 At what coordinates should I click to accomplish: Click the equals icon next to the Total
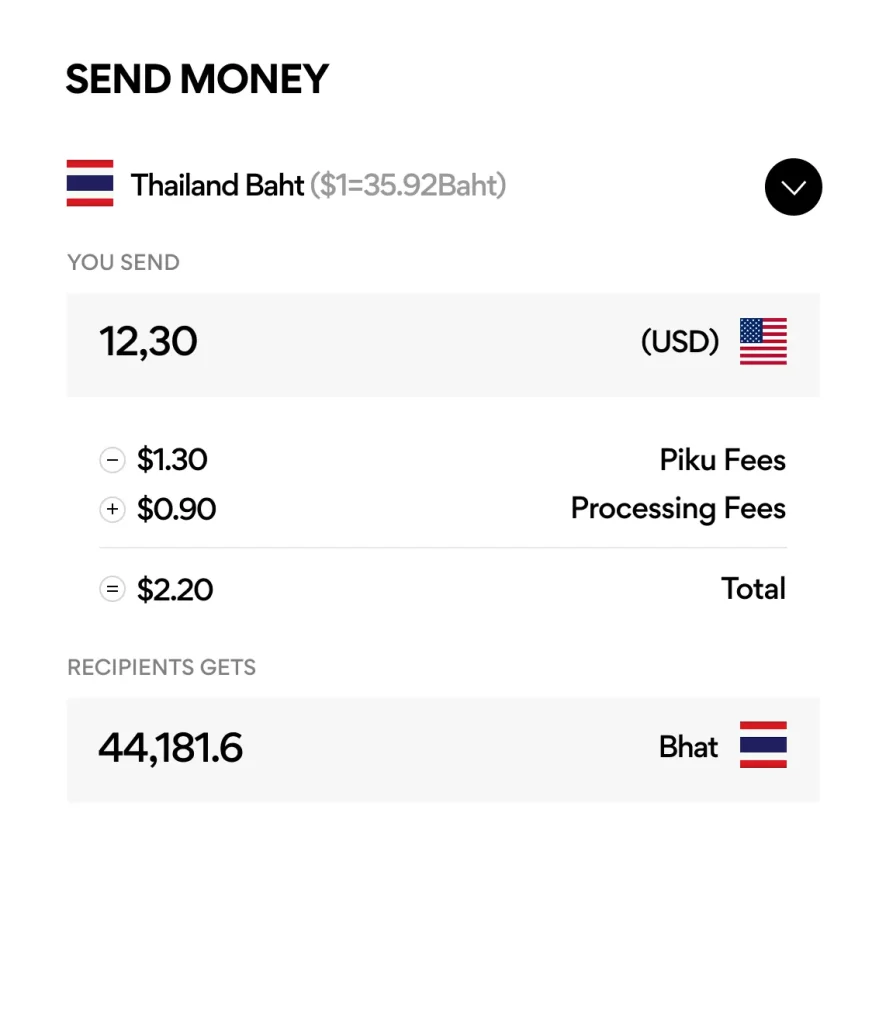coord(113,590)
